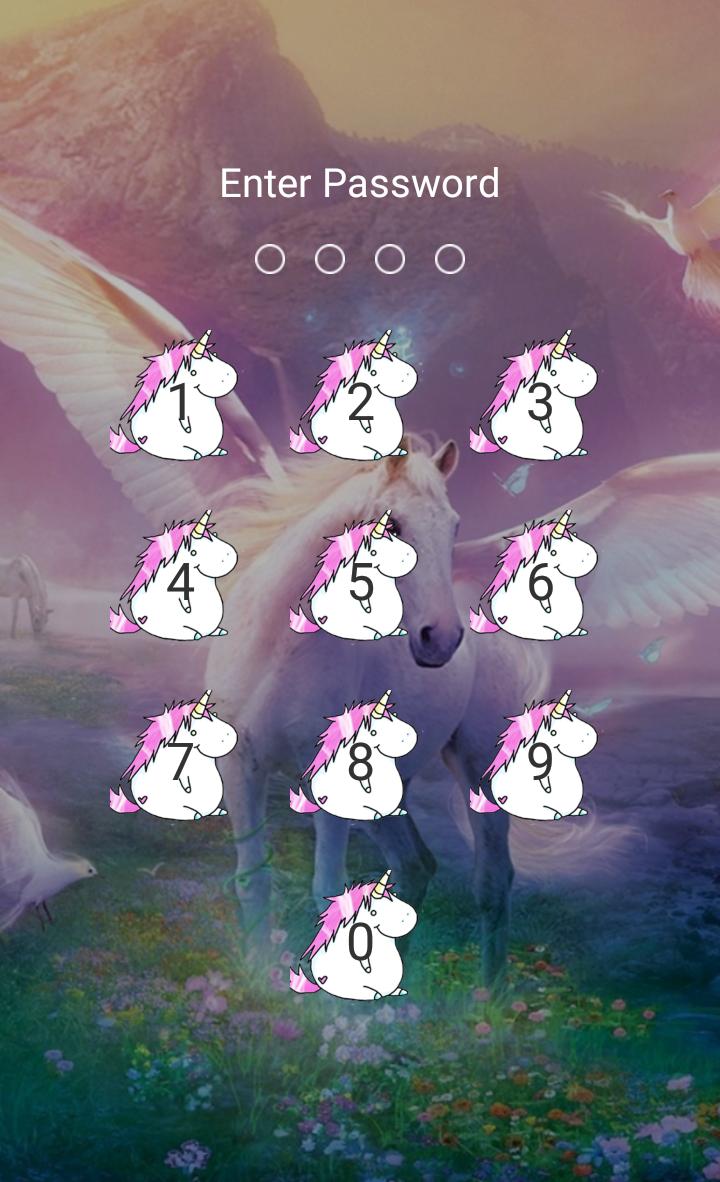Tap the 0 key

359,942
